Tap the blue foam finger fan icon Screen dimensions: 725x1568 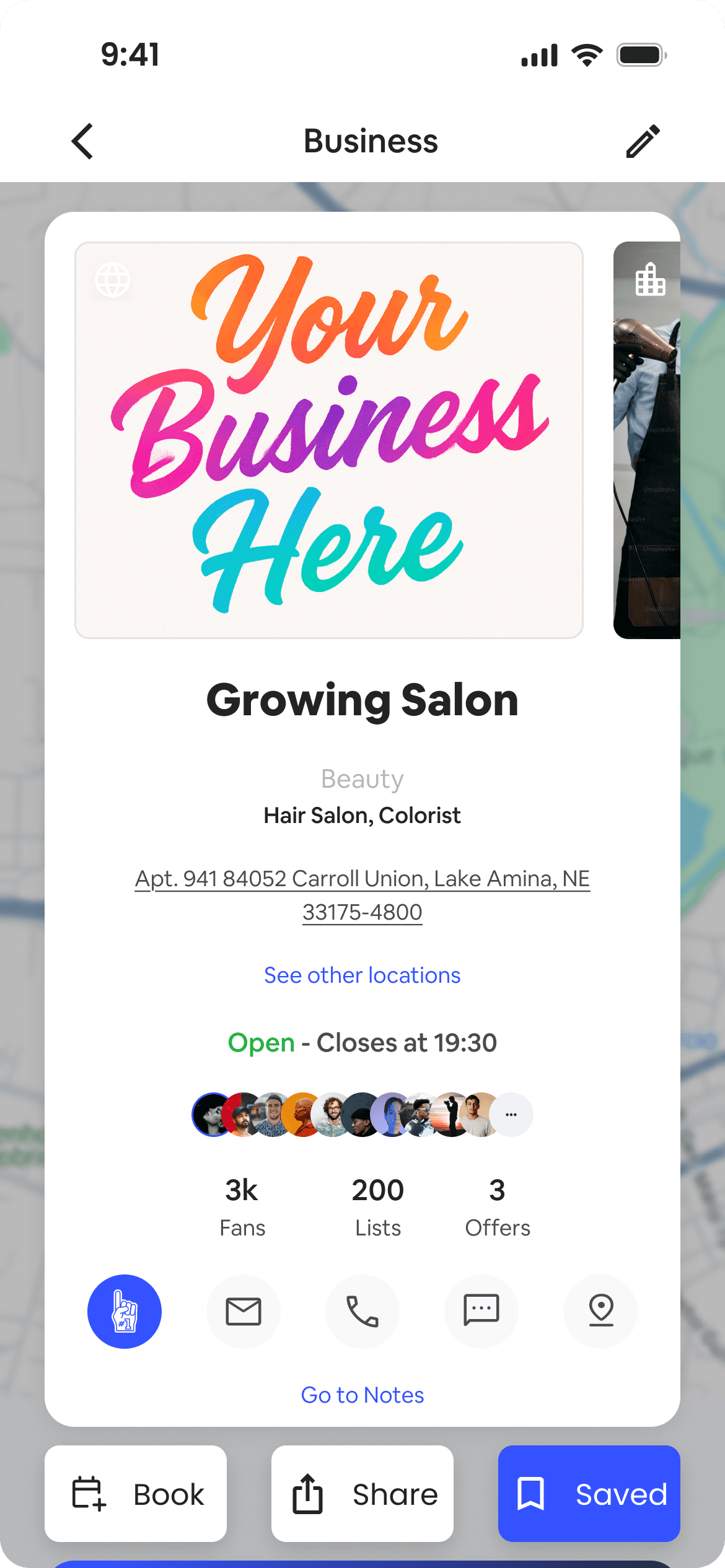[124, 1311]
